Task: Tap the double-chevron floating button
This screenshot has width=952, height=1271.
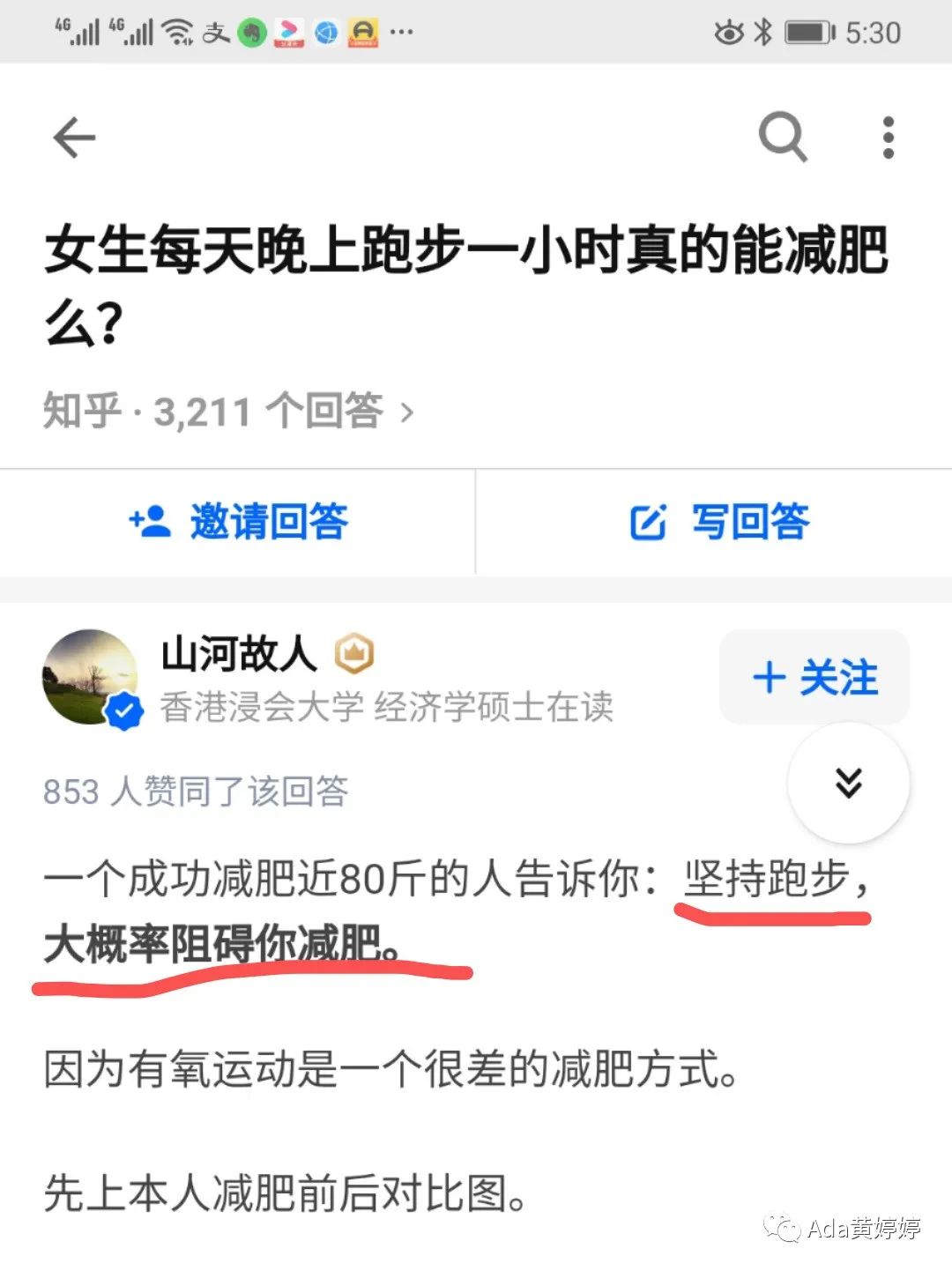Action: click(x=848, y=783)
